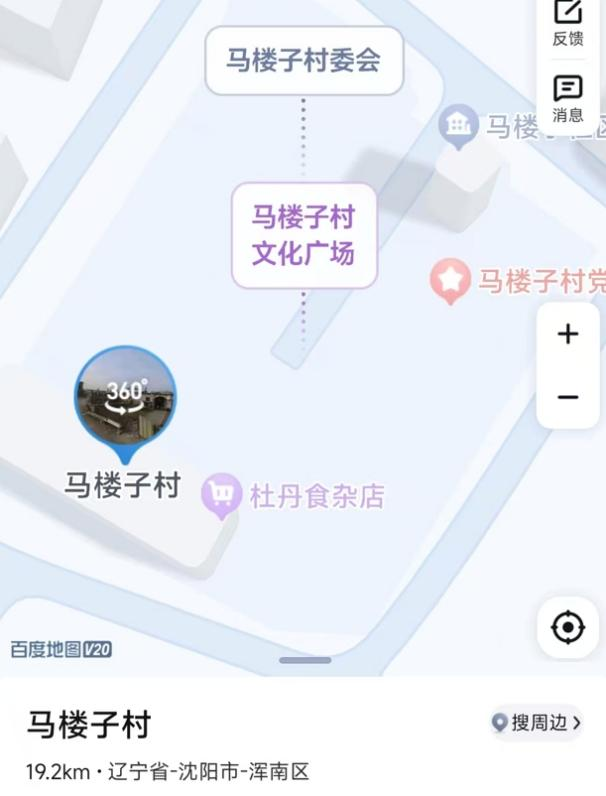Zoom out the map with minus
Screen dimensions: 606x796
pos(568,397)
